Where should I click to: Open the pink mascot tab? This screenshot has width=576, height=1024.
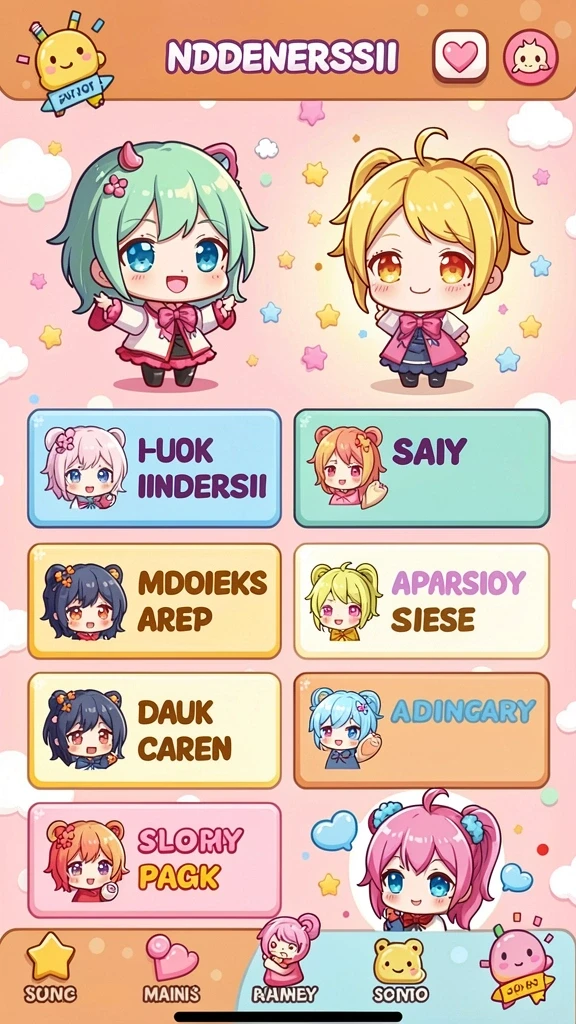tap(517, 968)
